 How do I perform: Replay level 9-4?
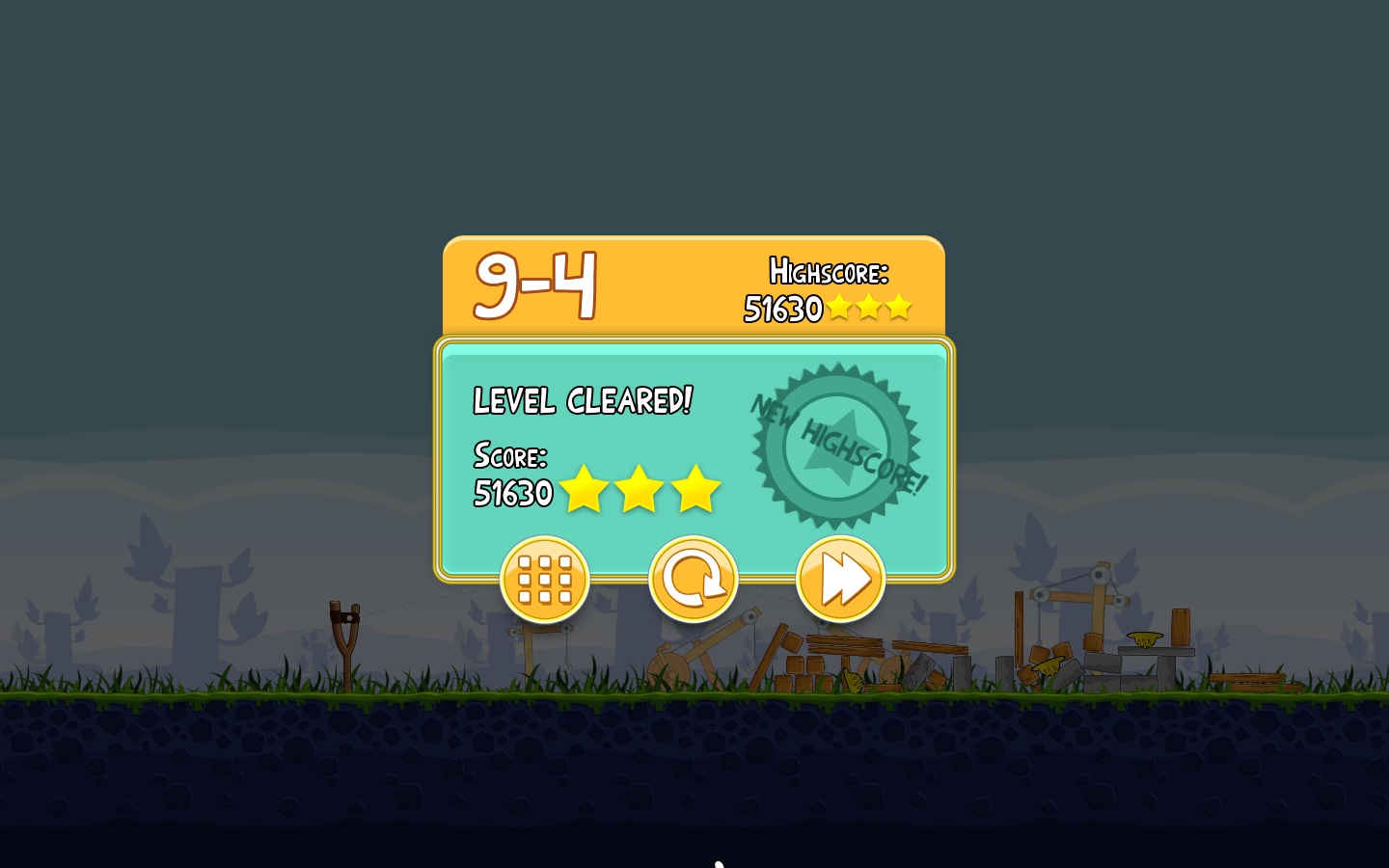coord(693,580)
